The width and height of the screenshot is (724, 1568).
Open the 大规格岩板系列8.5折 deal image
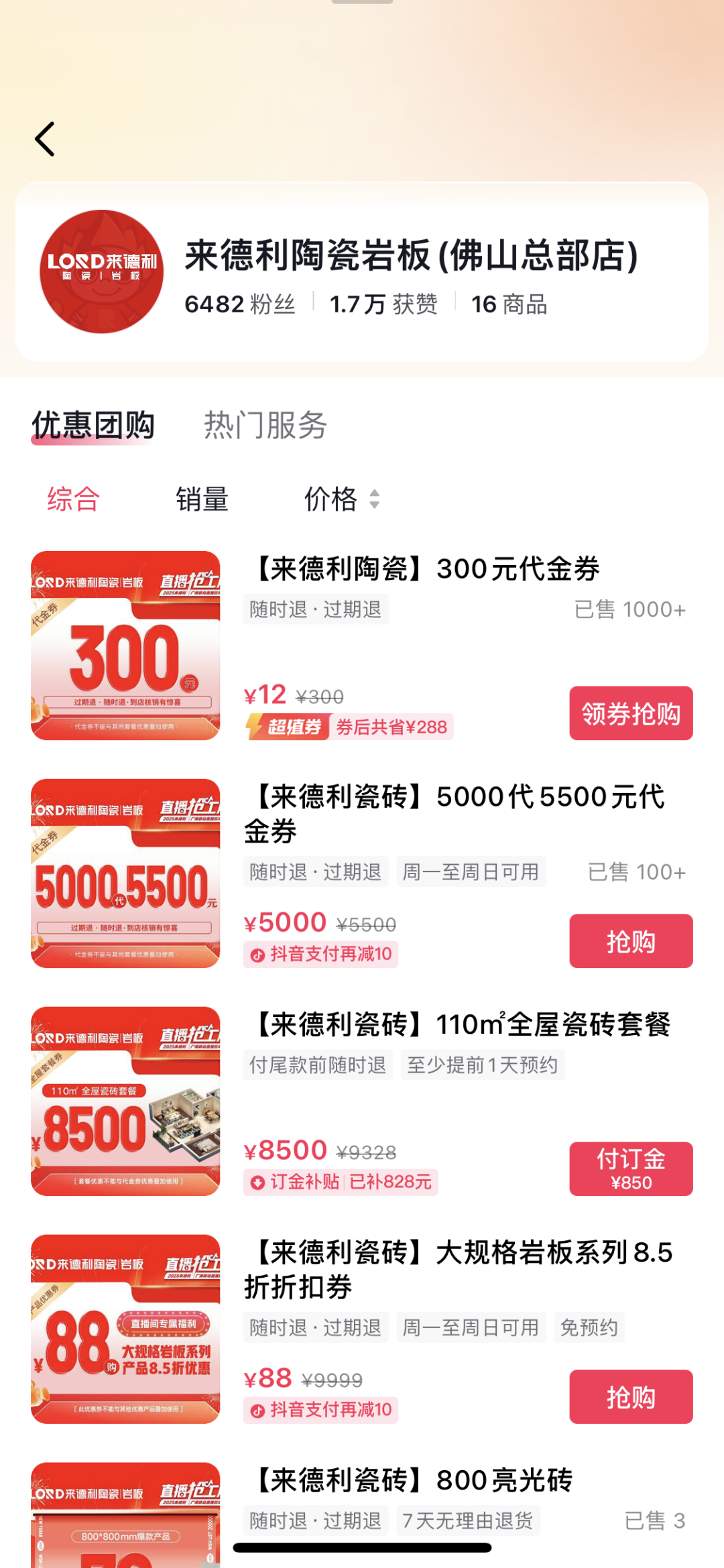coord(125,1329)
